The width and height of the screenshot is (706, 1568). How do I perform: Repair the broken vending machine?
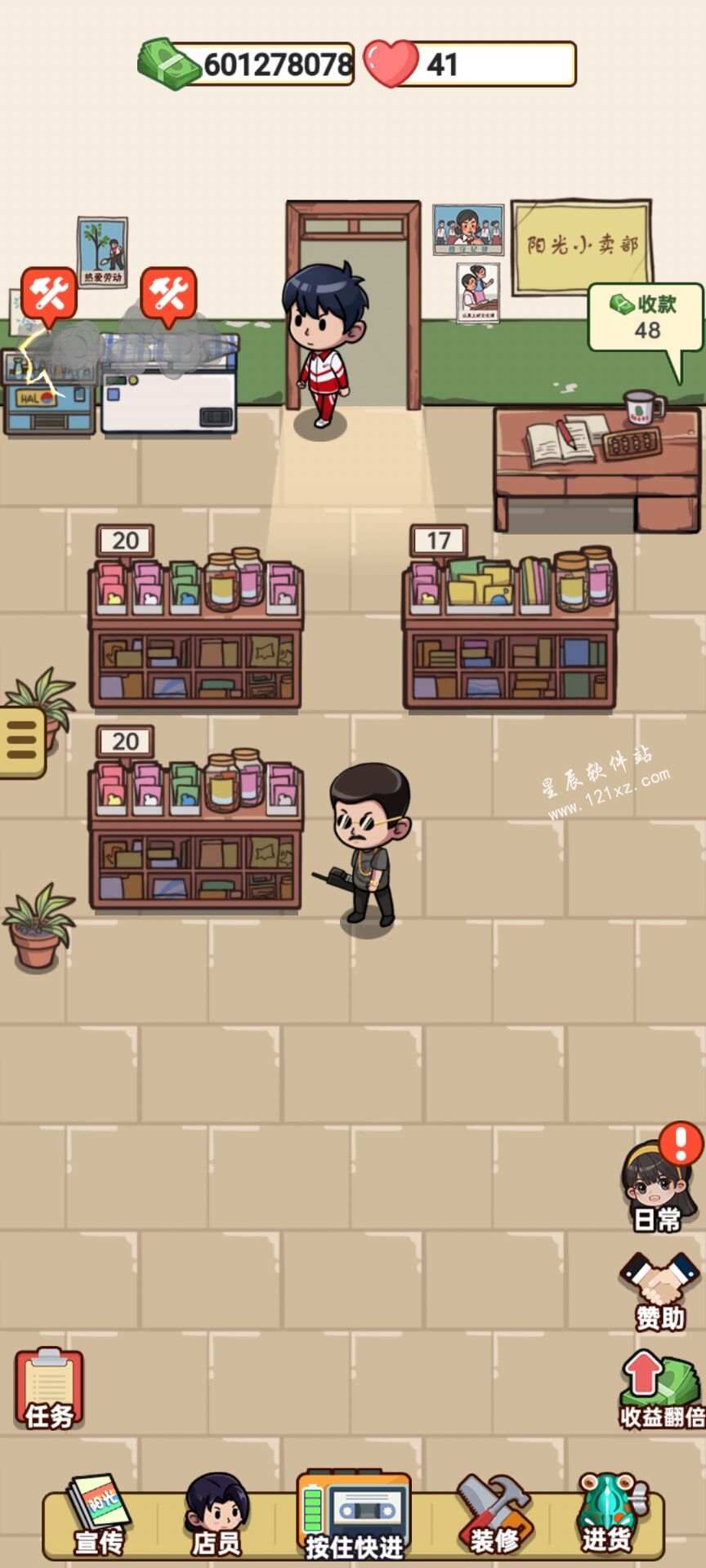[49, 294]
